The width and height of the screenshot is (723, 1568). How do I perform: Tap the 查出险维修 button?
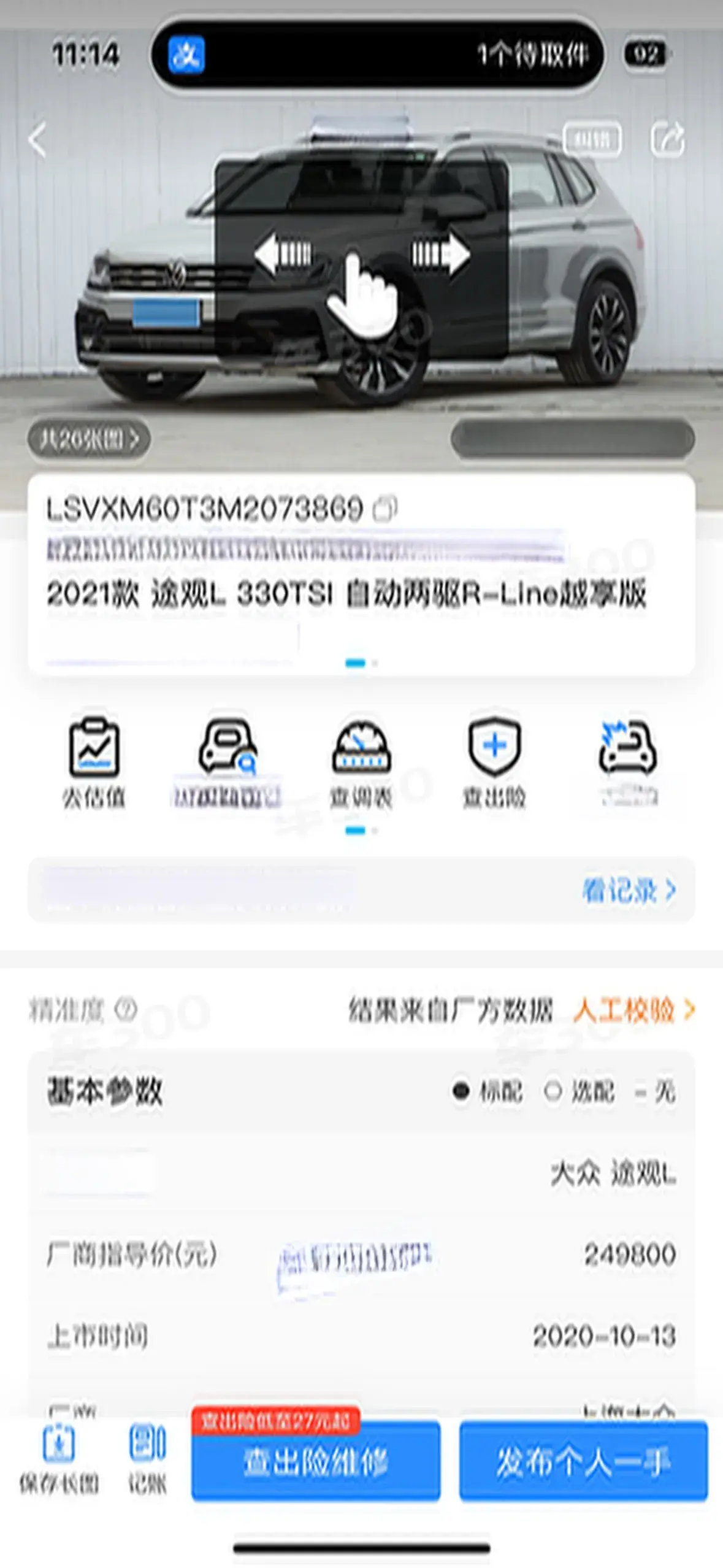315,1462
